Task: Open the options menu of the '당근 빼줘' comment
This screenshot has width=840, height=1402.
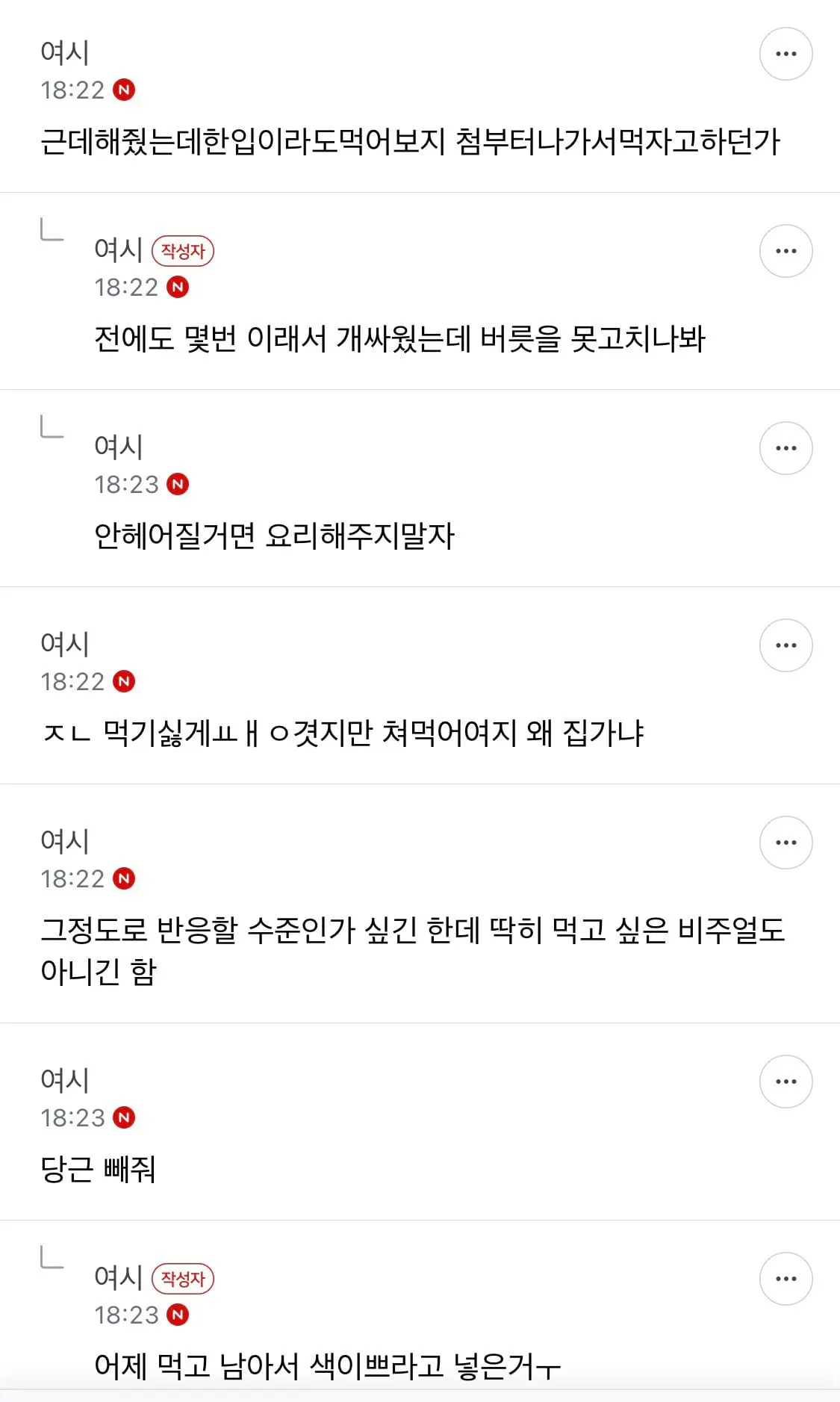Action: tap(785, 1081)
